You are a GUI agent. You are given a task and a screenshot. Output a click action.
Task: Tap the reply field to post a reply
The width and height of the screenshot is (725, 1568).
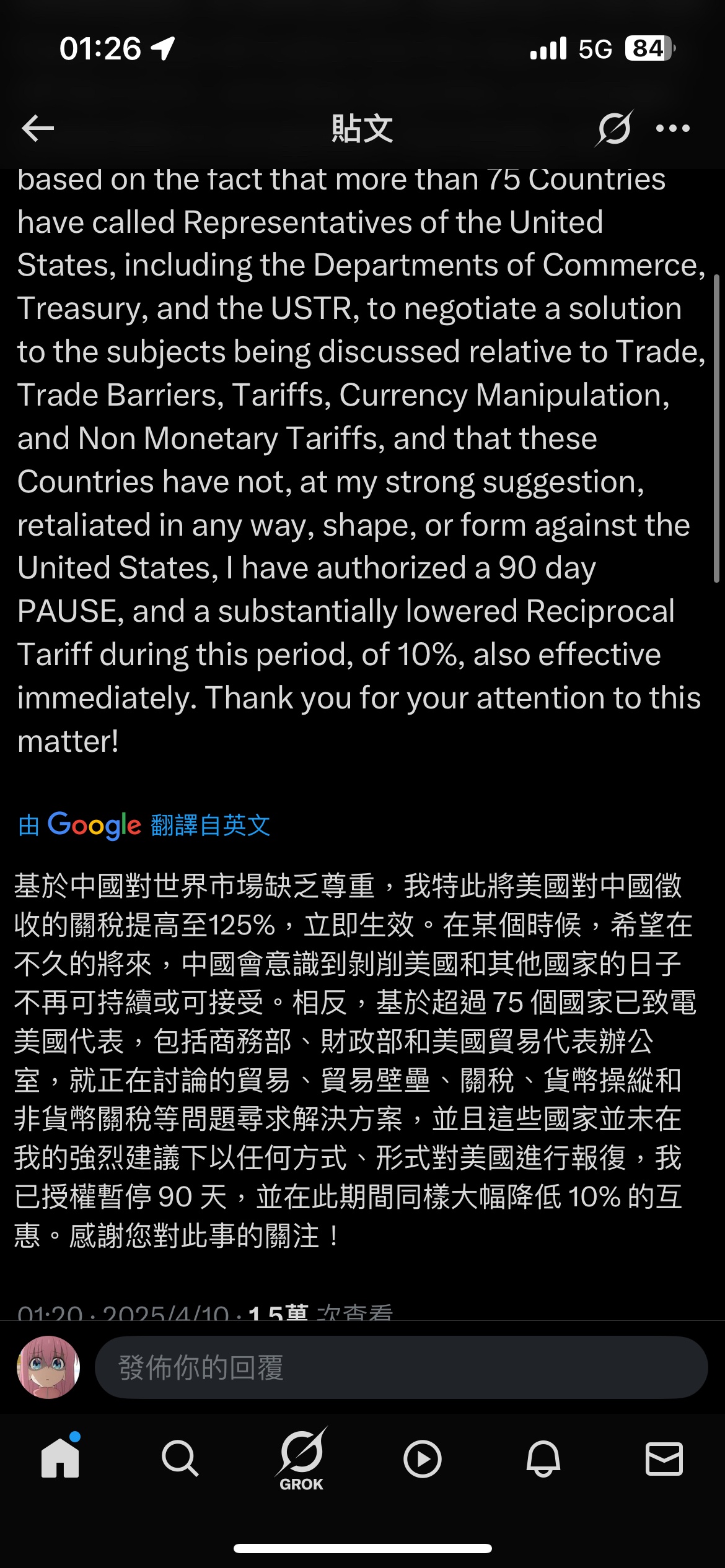401,1367
